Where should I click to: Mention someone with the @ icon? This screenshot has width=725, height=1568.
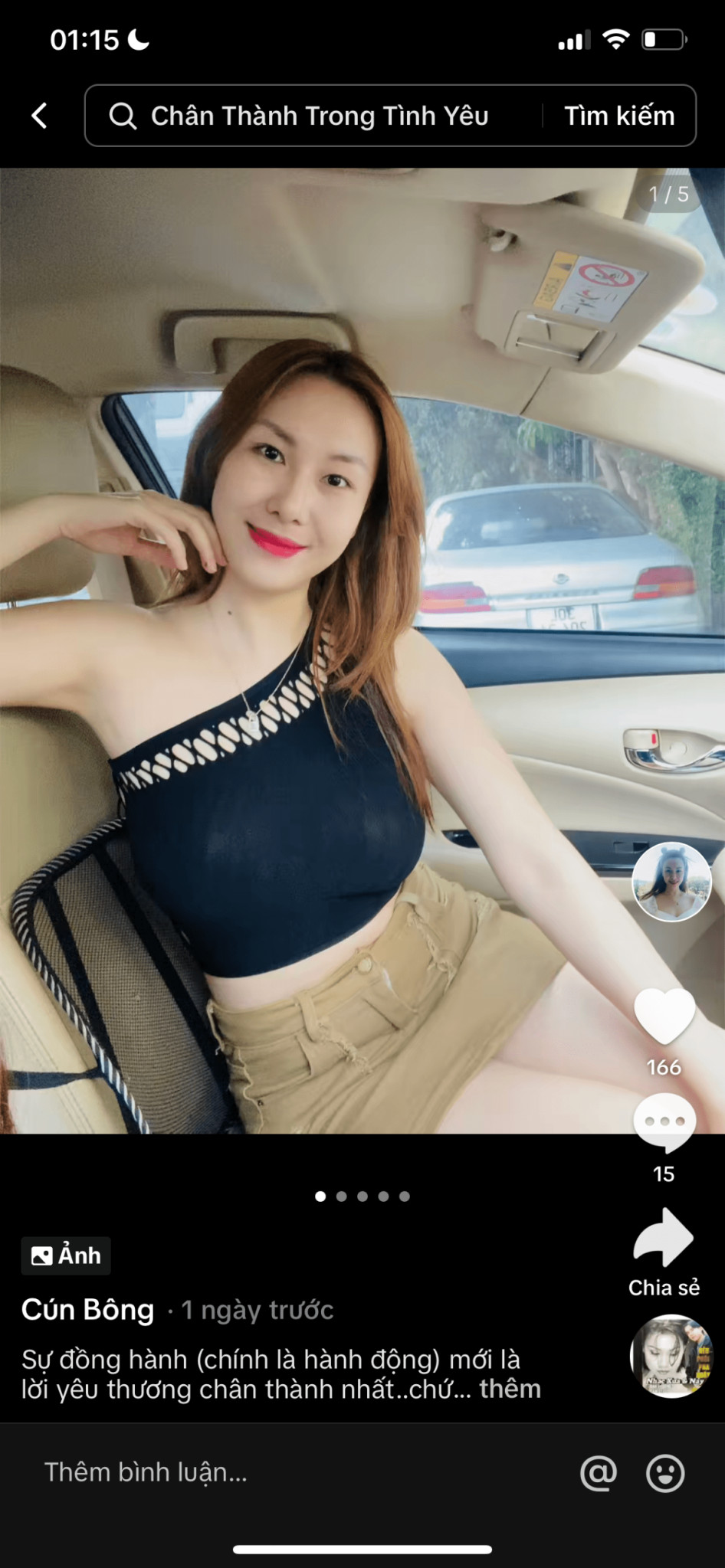click(599, 1472)
